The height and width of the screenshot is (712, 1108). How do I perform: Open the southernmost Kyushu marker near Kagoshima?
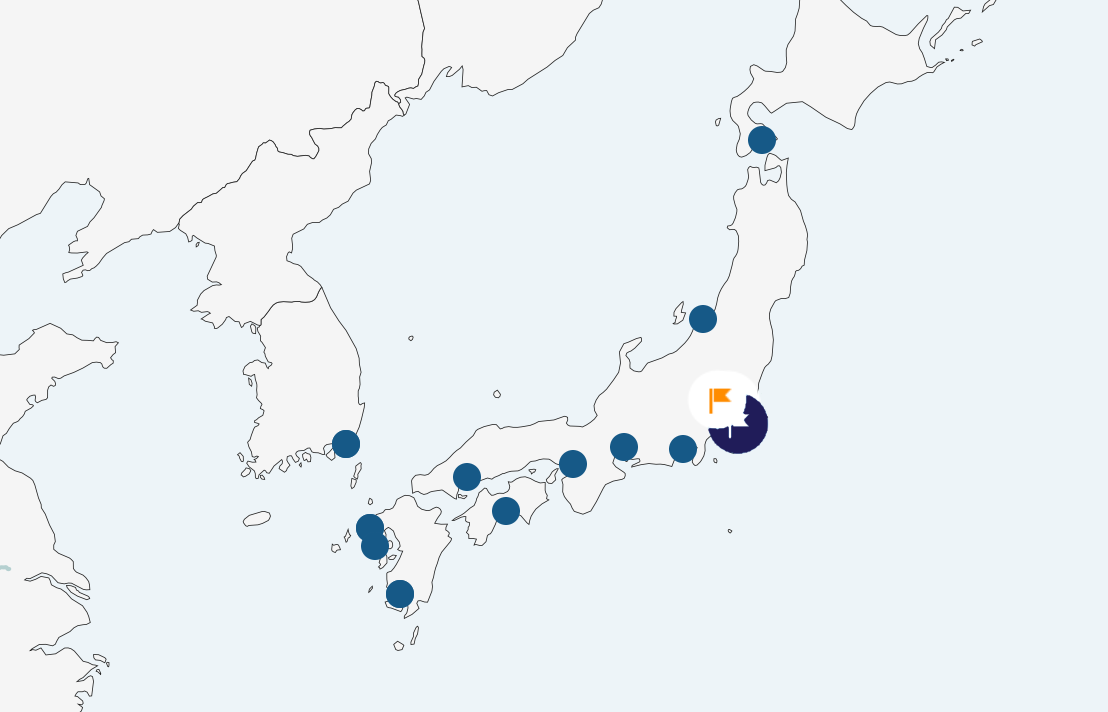pyautogui.click(x=400, y=594)
